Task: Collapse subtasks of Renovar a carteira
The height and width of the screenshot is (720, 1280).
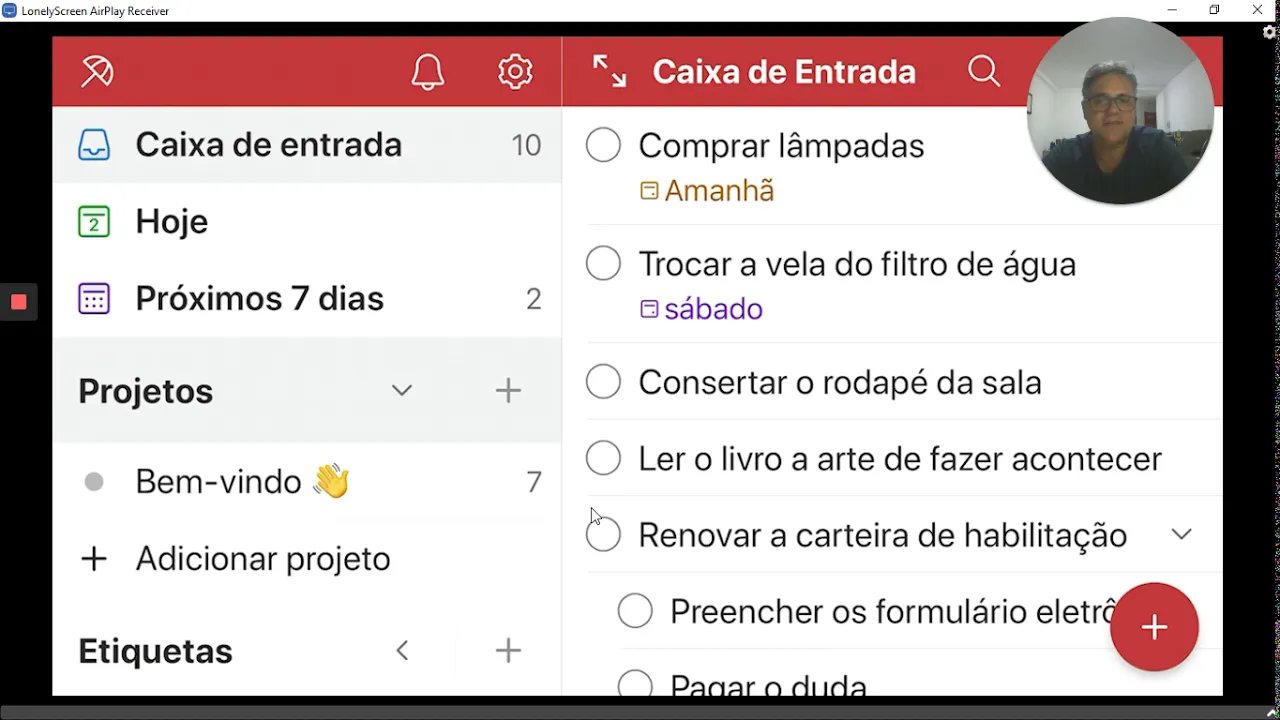Action: coord(1181,535)
